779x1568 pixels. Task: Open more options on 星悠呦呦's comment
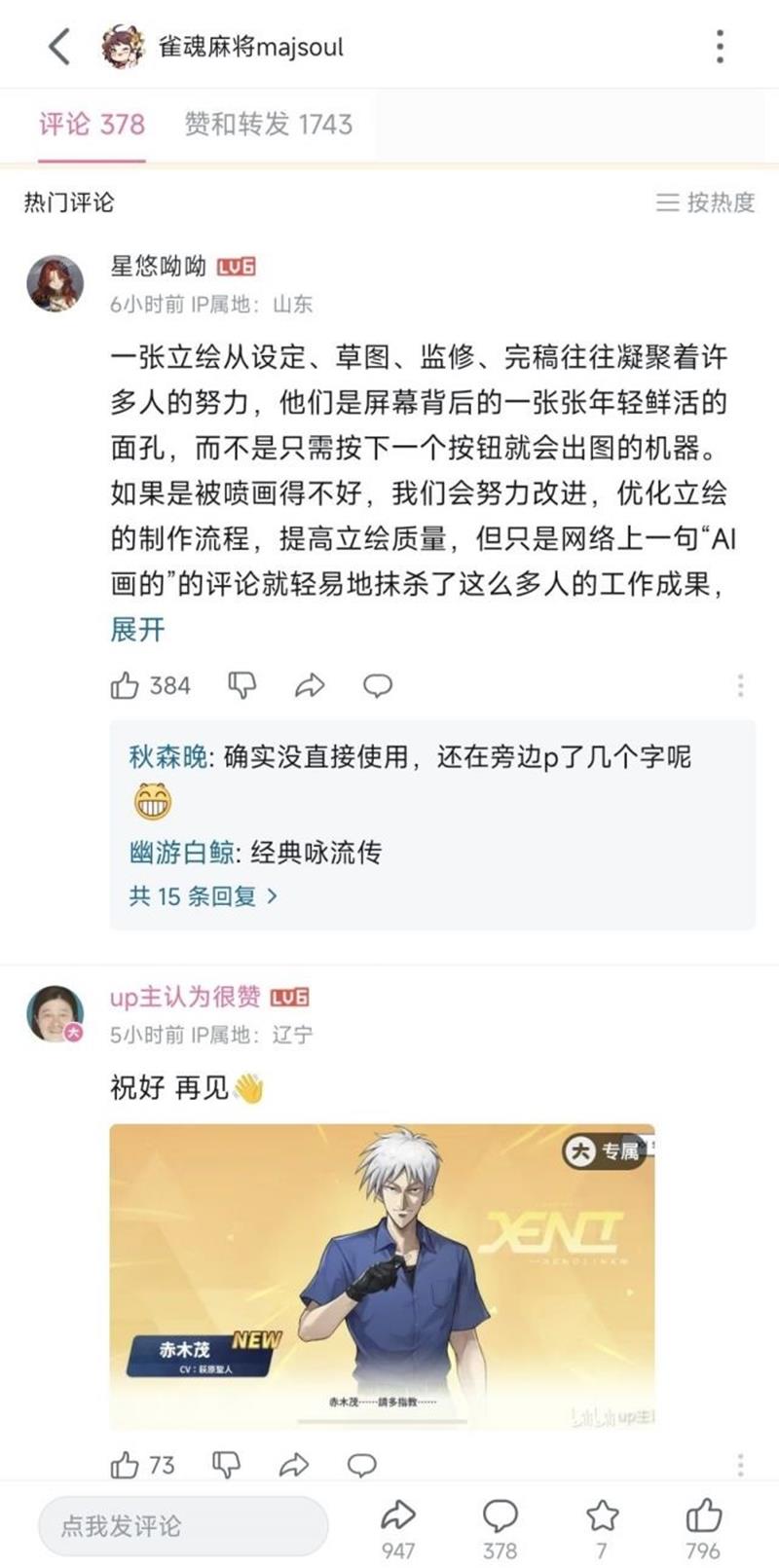point(740,686)
